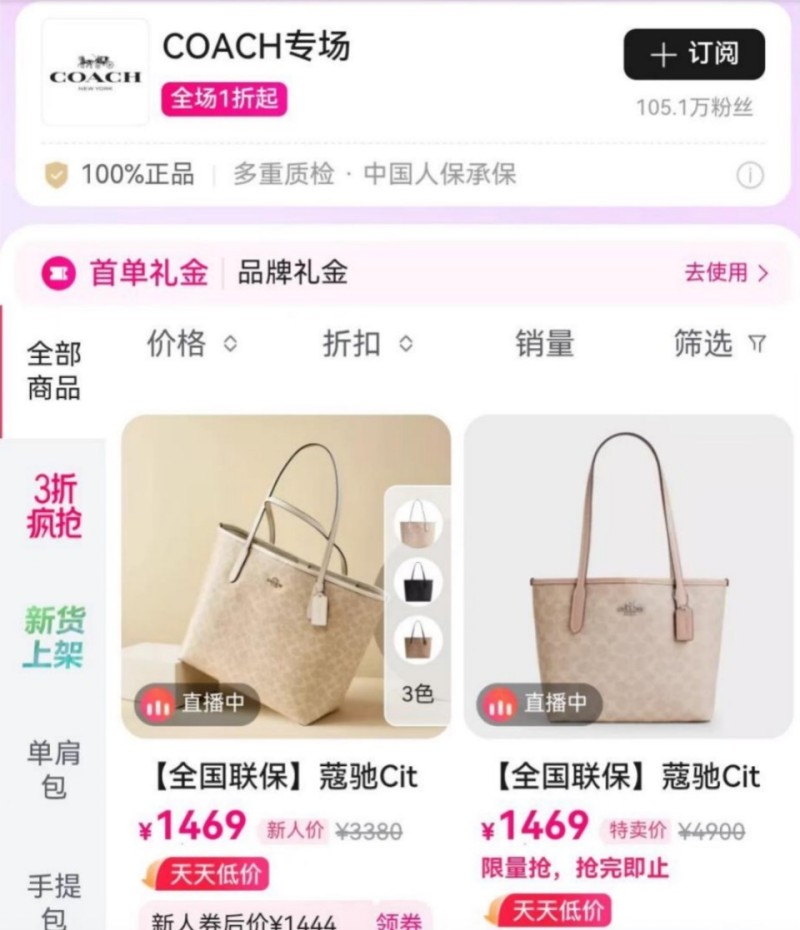Viewport: 800px width, 930px height.
Task: Switch to the 新货上架 category
Action: tap(54, 637)
